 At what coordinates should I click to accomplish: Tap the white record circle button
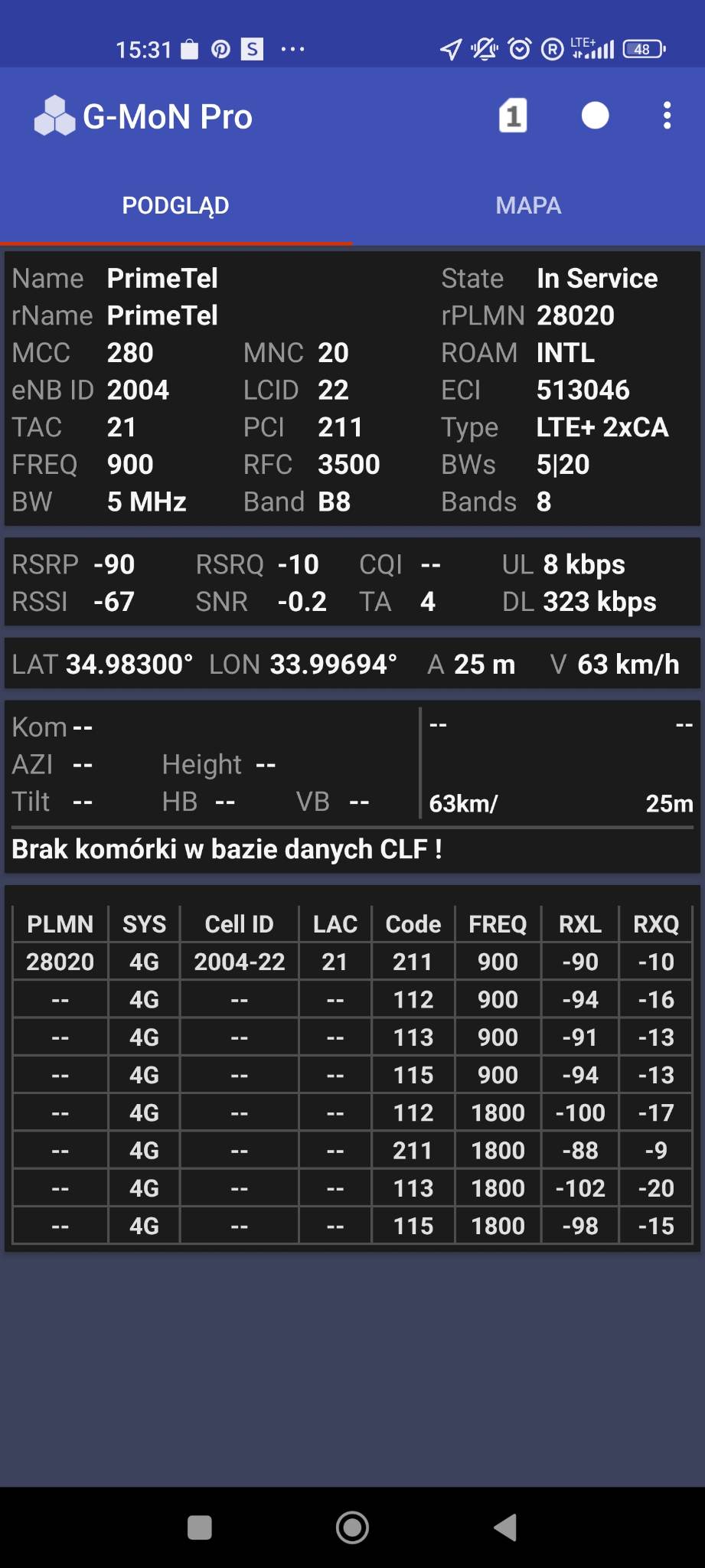pos(595,116)
